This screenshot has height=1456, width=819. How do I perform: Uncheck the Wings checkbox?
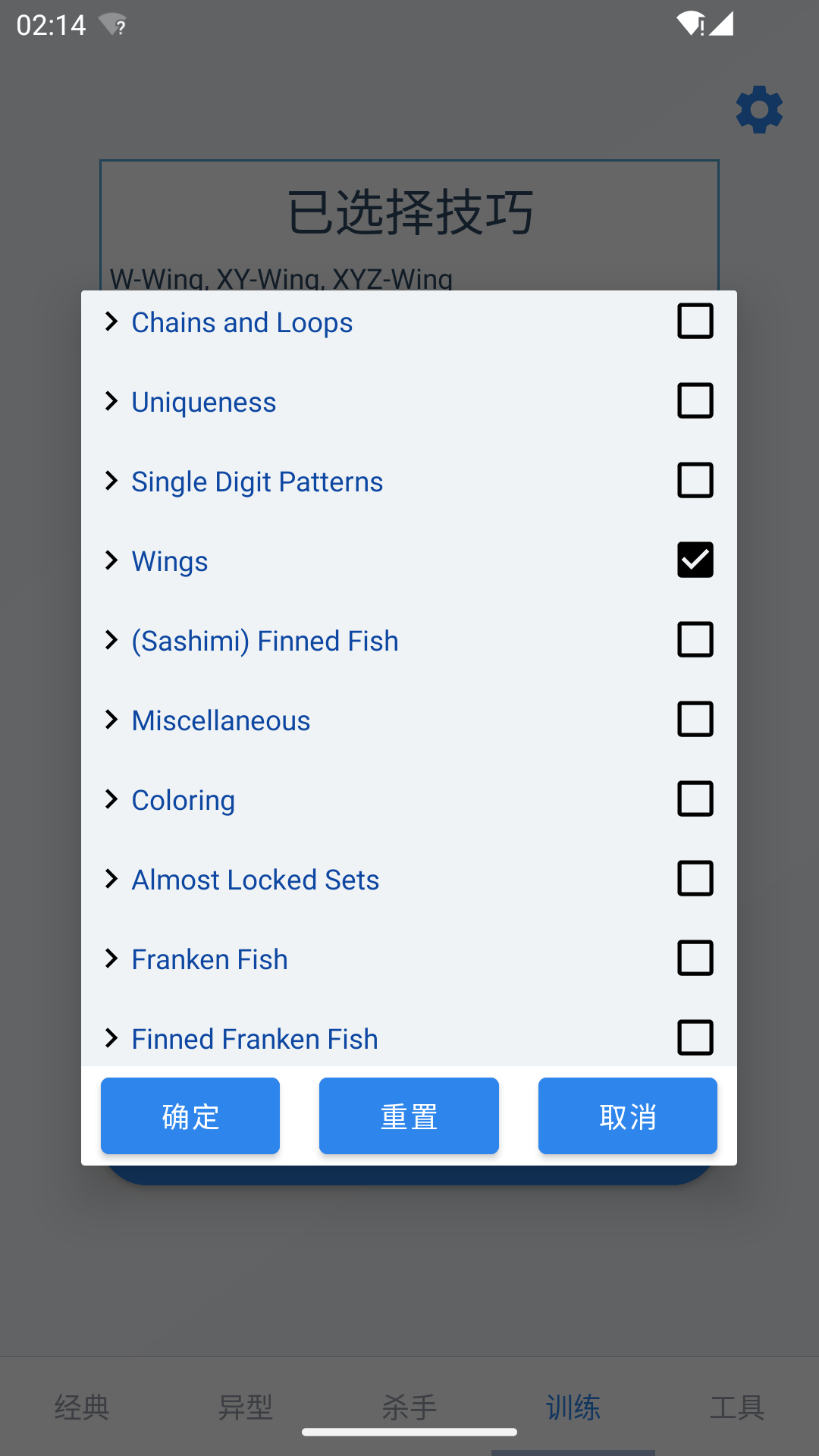[x=695, y=560]
